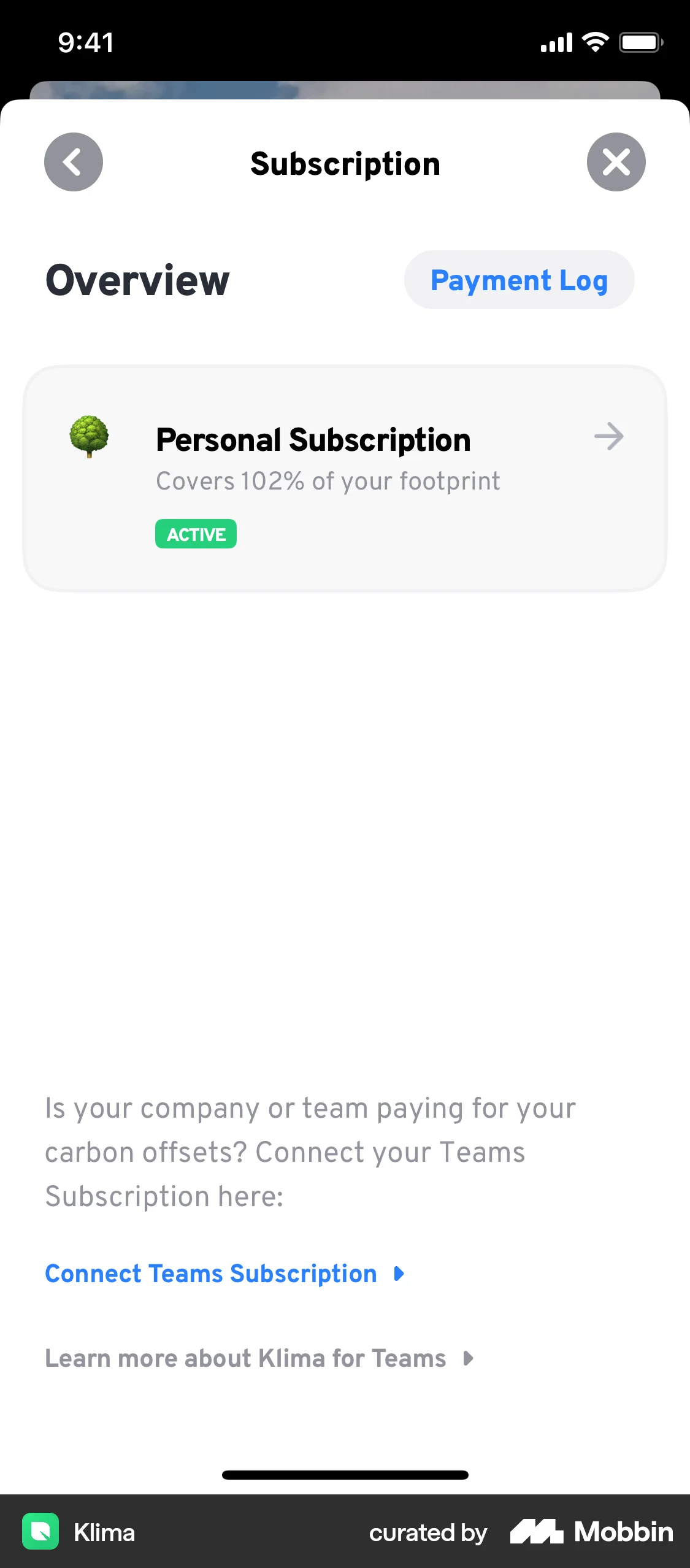The width and height of the screenshot is (690, 1568).
Task: Switch to the Payment Log view
Action: [519, 280]
